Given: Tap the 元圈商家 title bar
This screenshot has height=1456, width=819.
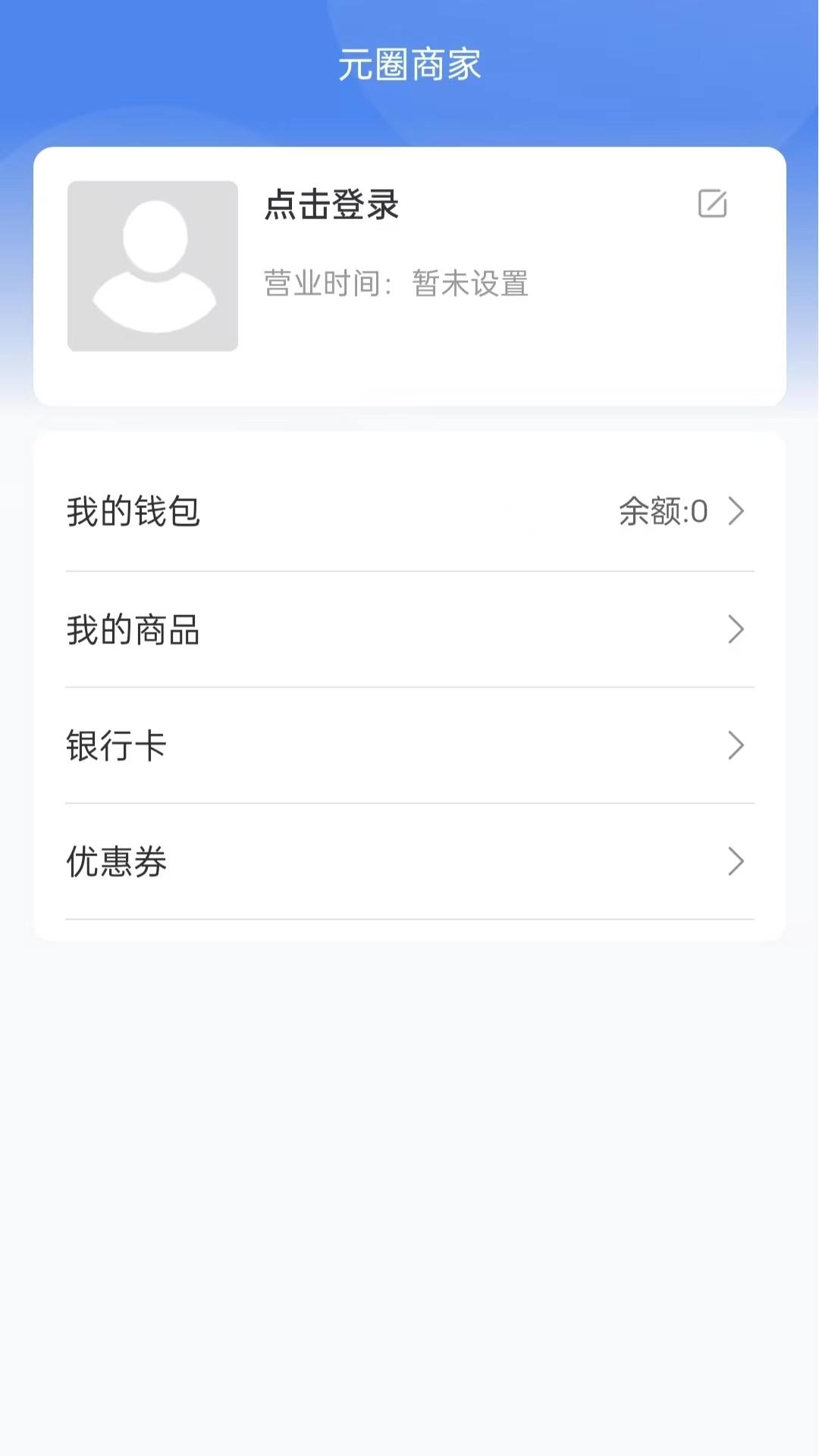Looking at the screenshot, I should coord(409,65).
